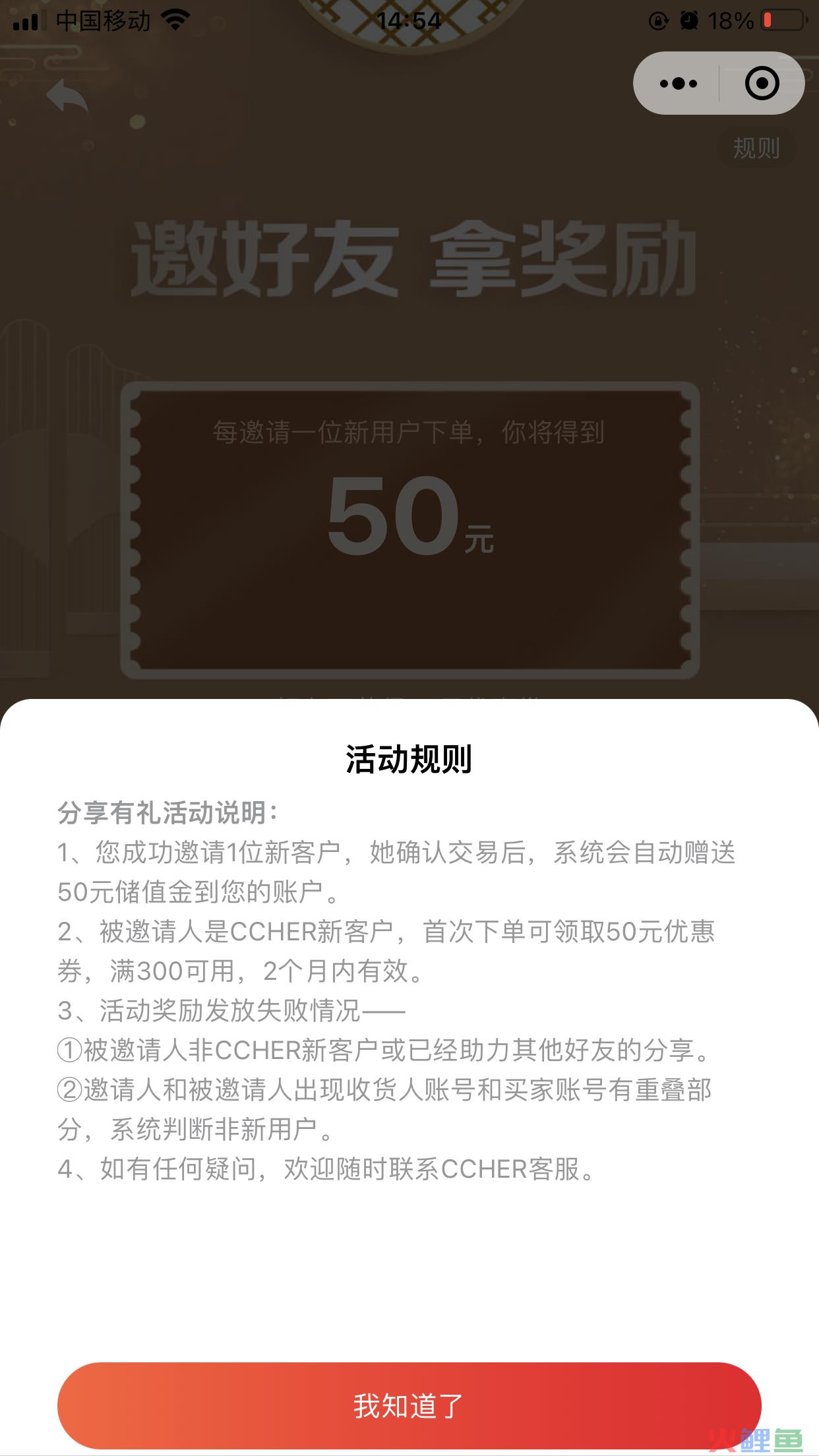
Task: Close the mini program via circle icon
Action: [x=762, y=84]
